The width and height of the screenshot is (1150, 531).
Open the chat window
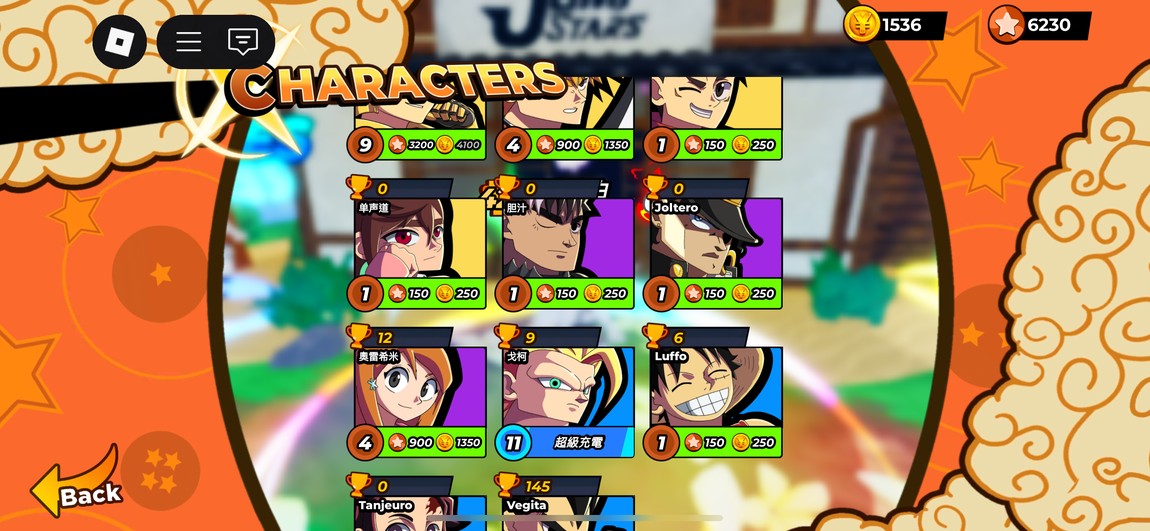point(242,42)
